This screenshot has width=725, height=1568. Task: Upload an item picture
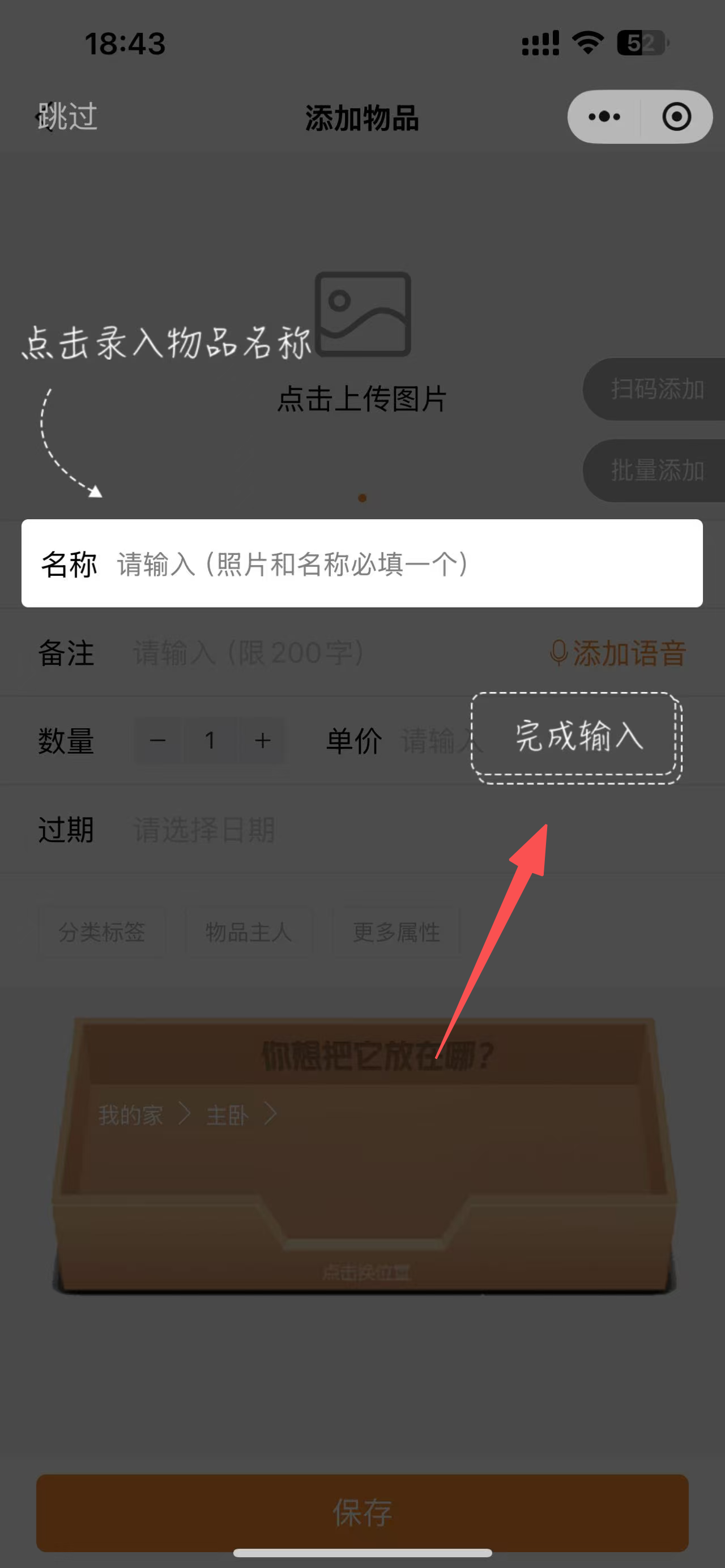pos(362,341)
